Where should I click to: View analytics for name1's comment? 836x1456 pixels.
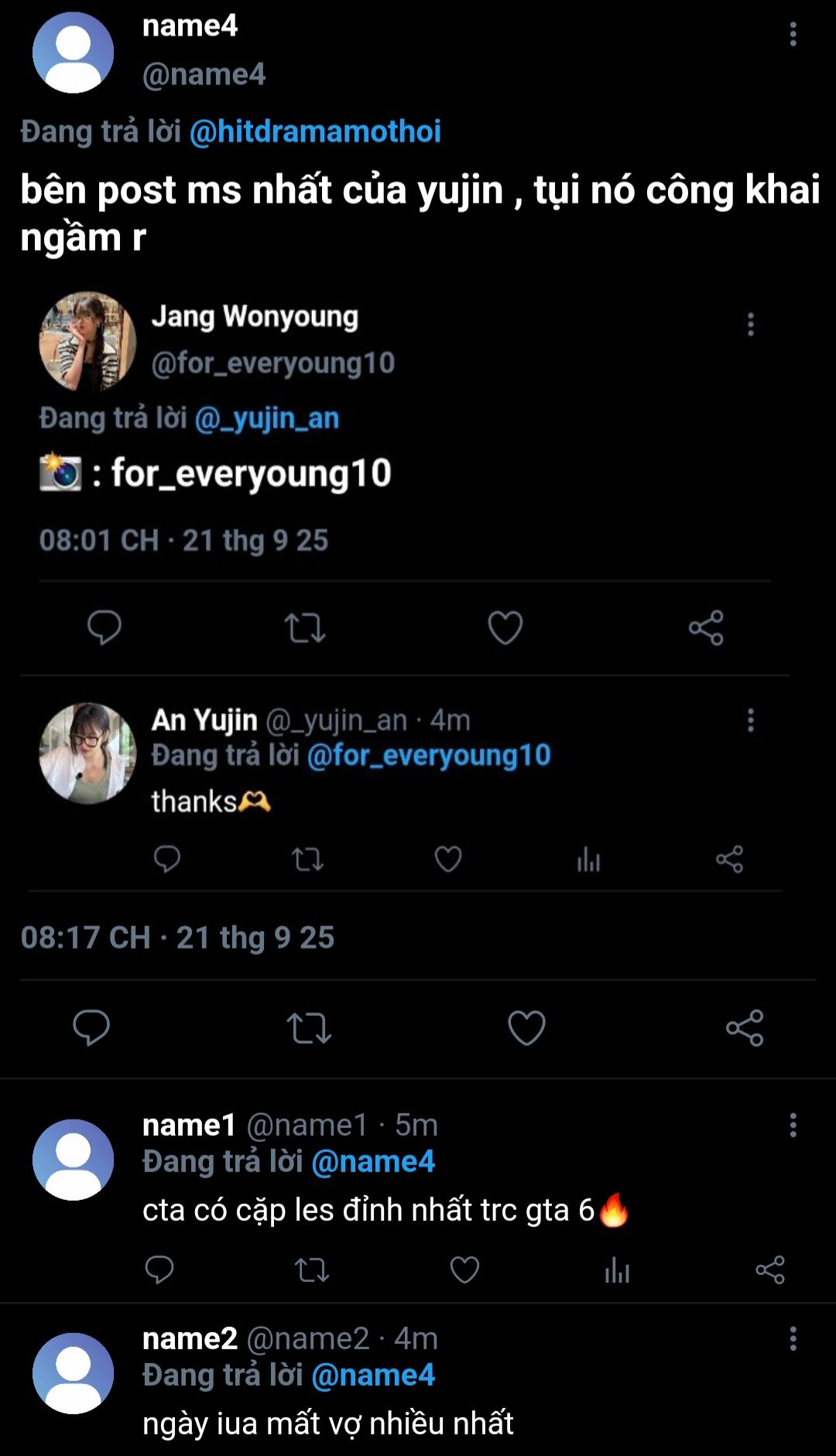click(617, 1270)
